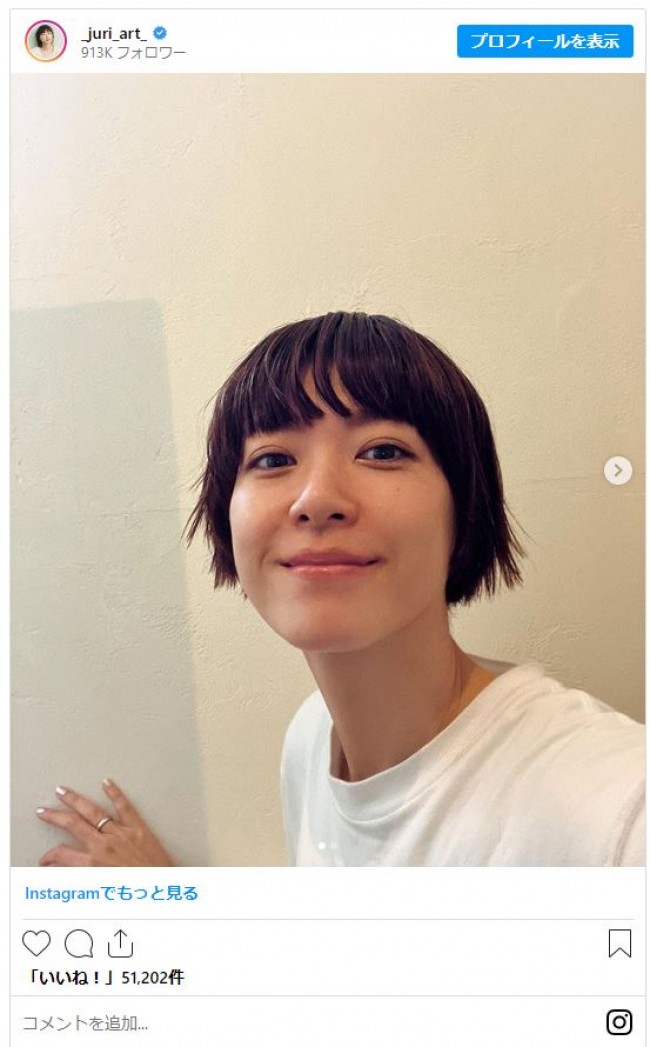650x1047 pixels.
Task: Share this post
Action: click(120, 943)
